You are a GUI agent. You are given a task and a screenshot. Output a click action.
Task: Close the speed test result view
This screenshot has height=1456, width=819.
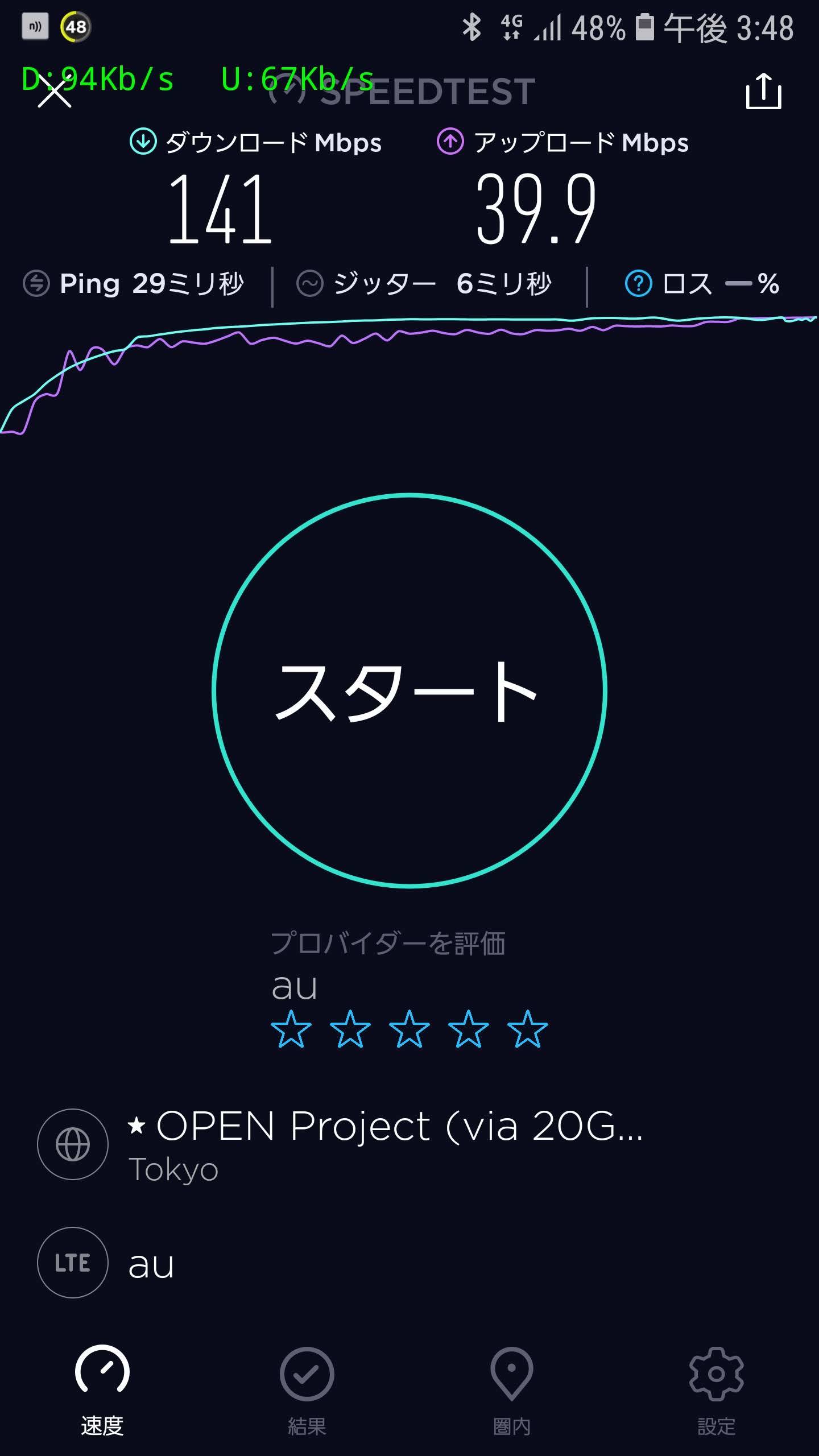coord(55,92)
